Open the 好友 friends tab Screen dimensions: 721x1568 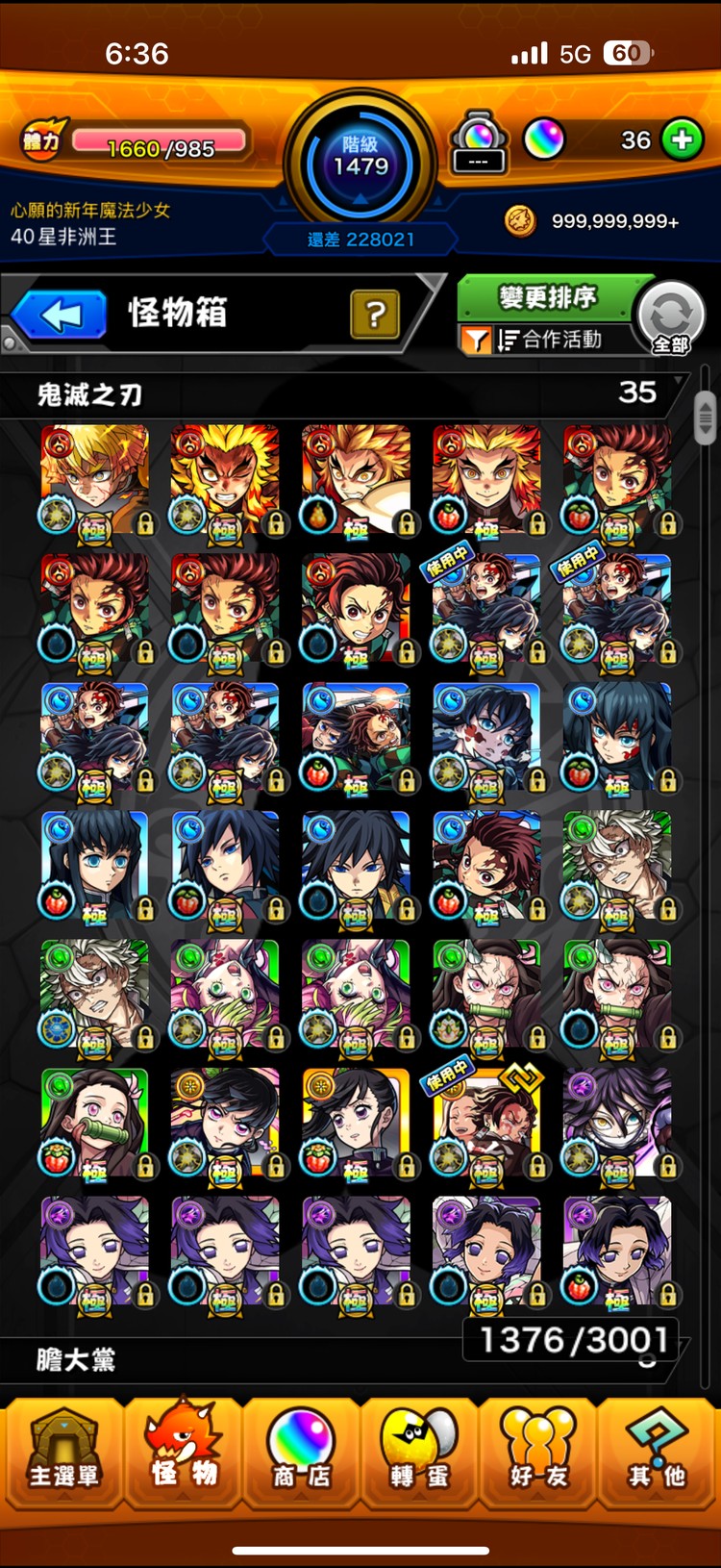537,1453
